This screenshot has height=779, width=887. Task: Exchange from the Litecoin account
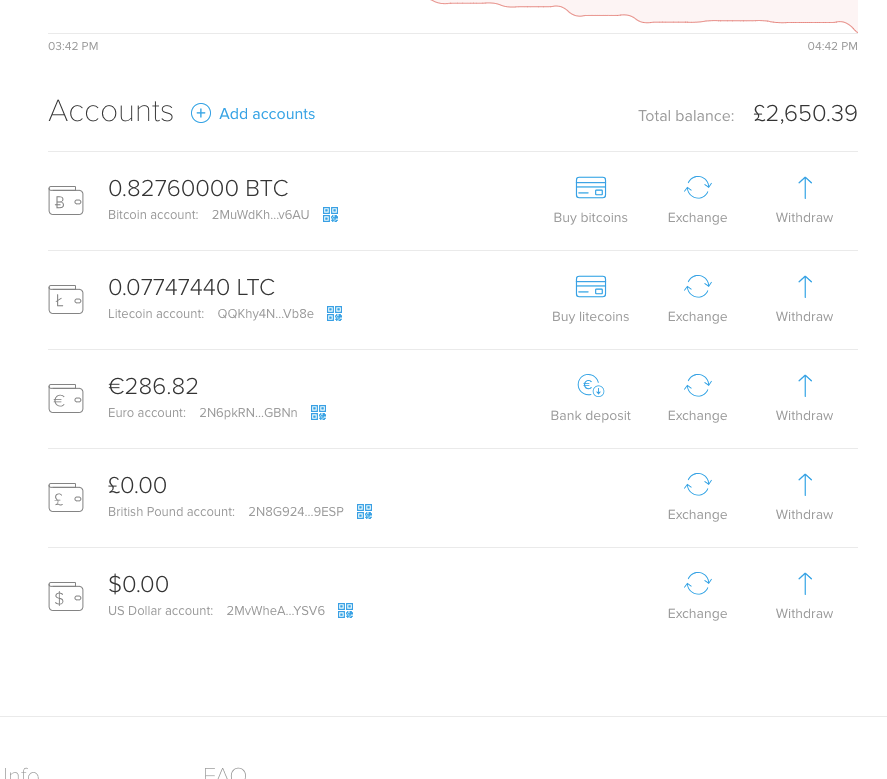click(x=697, y=298)
